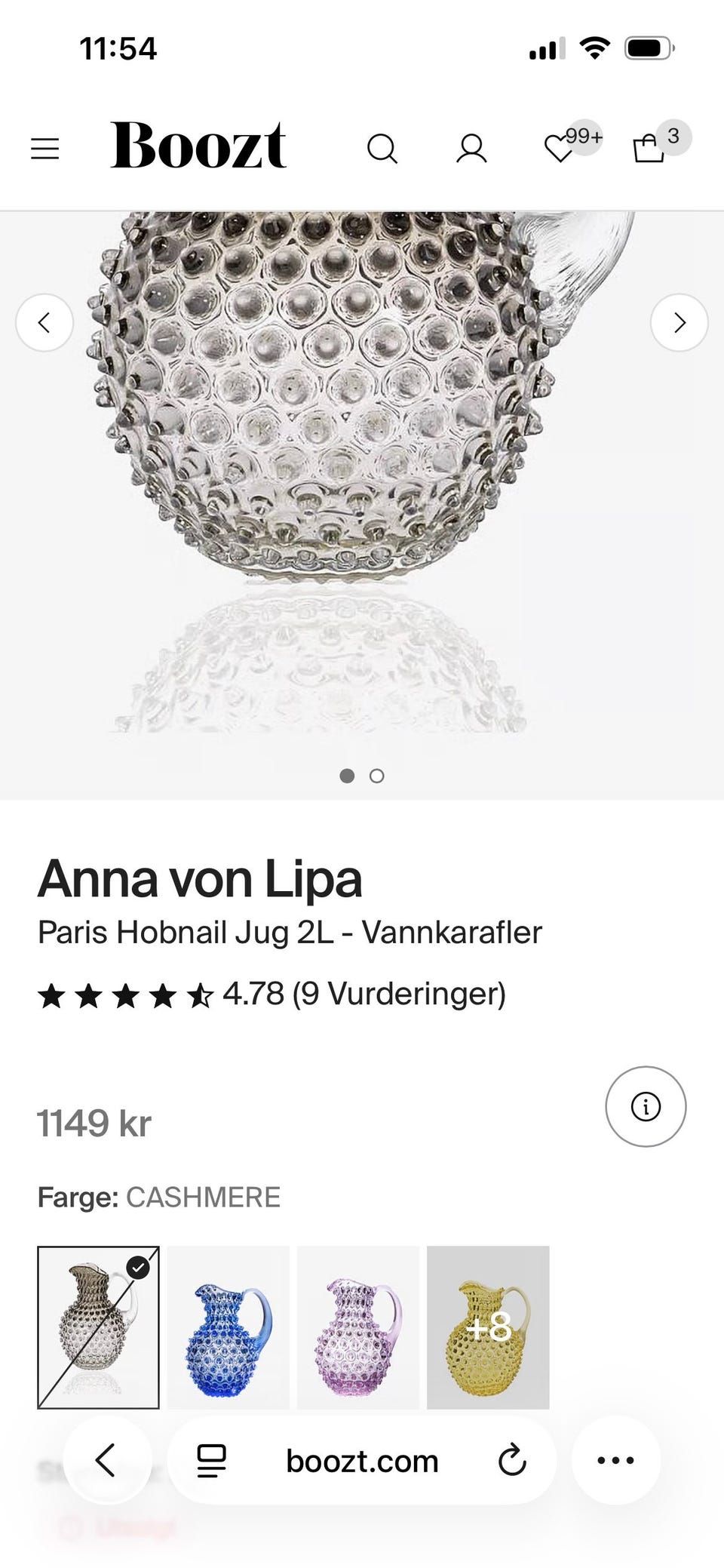The height and width of the screenshot is (1568, 724).
Task: Open the account profile icon
Action: 471,148
